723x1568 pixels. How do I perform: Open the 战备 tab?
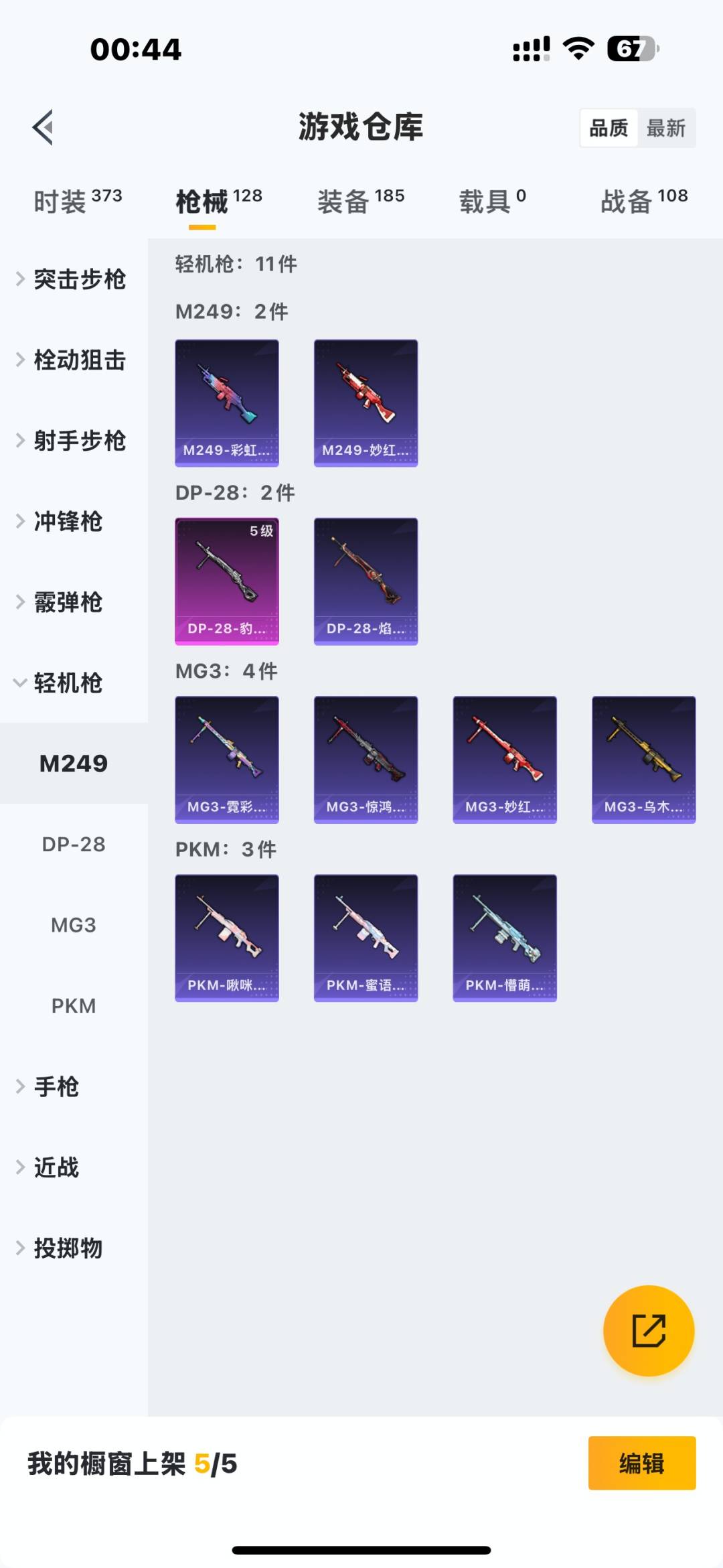tap(643, 201)
